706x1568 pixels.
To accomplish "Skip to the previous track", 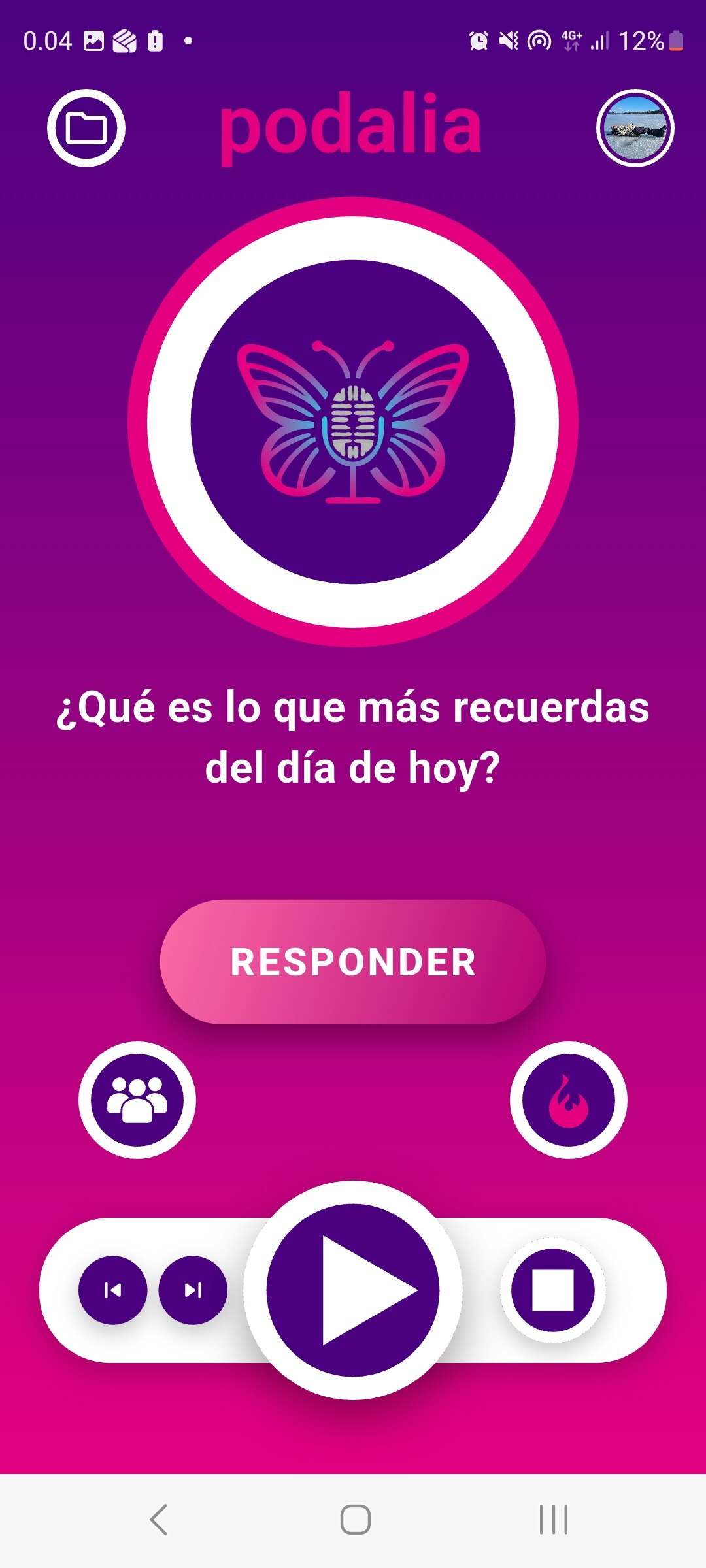I will (x=113, y=1290).
